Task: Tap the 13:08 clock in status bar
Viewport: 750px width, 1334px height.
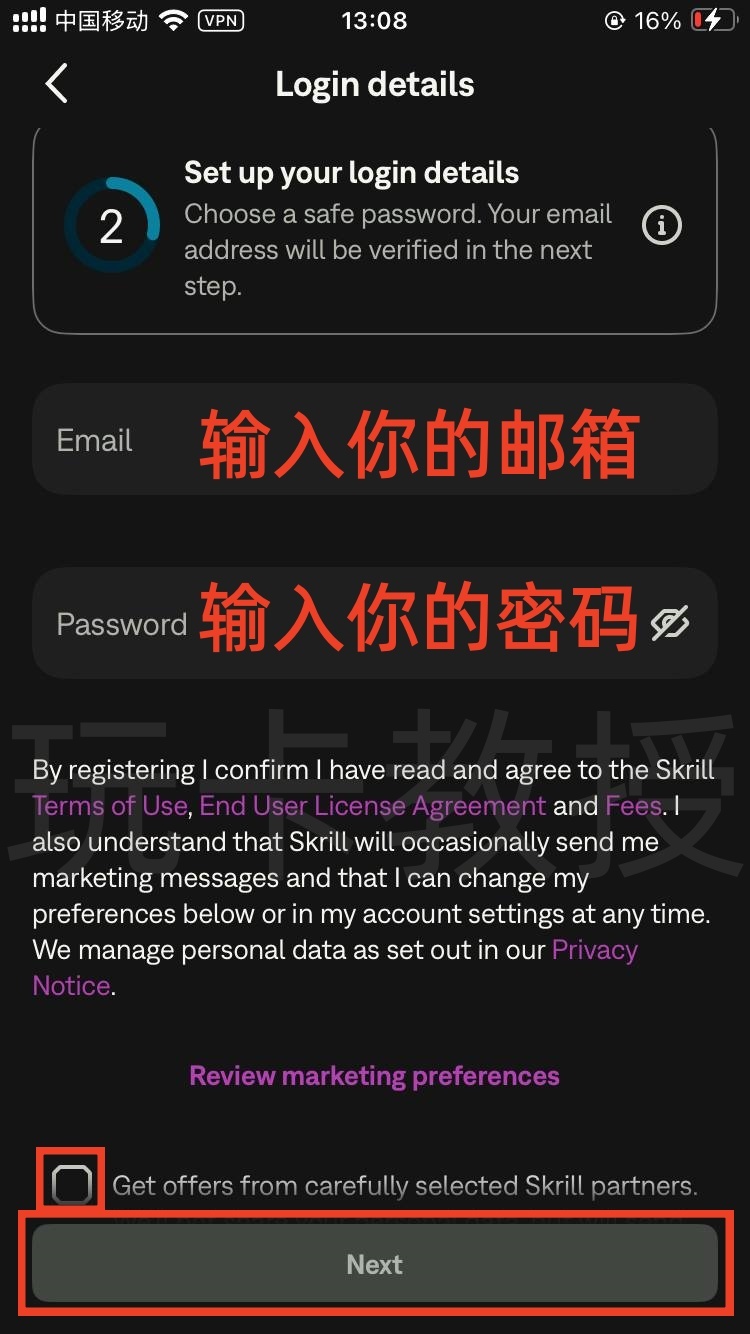Action: point(374,20)
